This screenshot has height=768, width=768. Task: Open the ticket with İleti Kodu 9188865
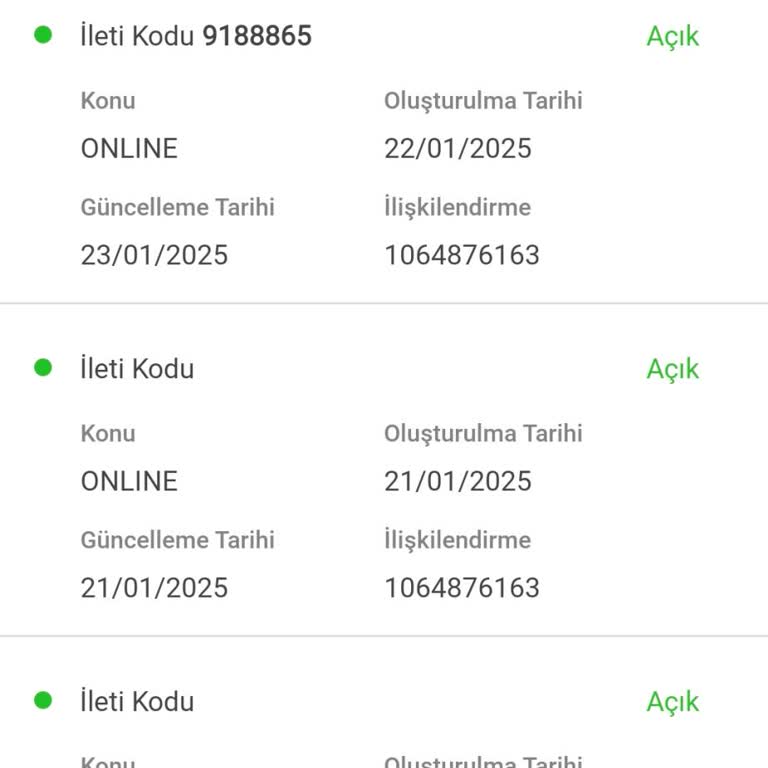pyautogui.click(x=196, y=37)
